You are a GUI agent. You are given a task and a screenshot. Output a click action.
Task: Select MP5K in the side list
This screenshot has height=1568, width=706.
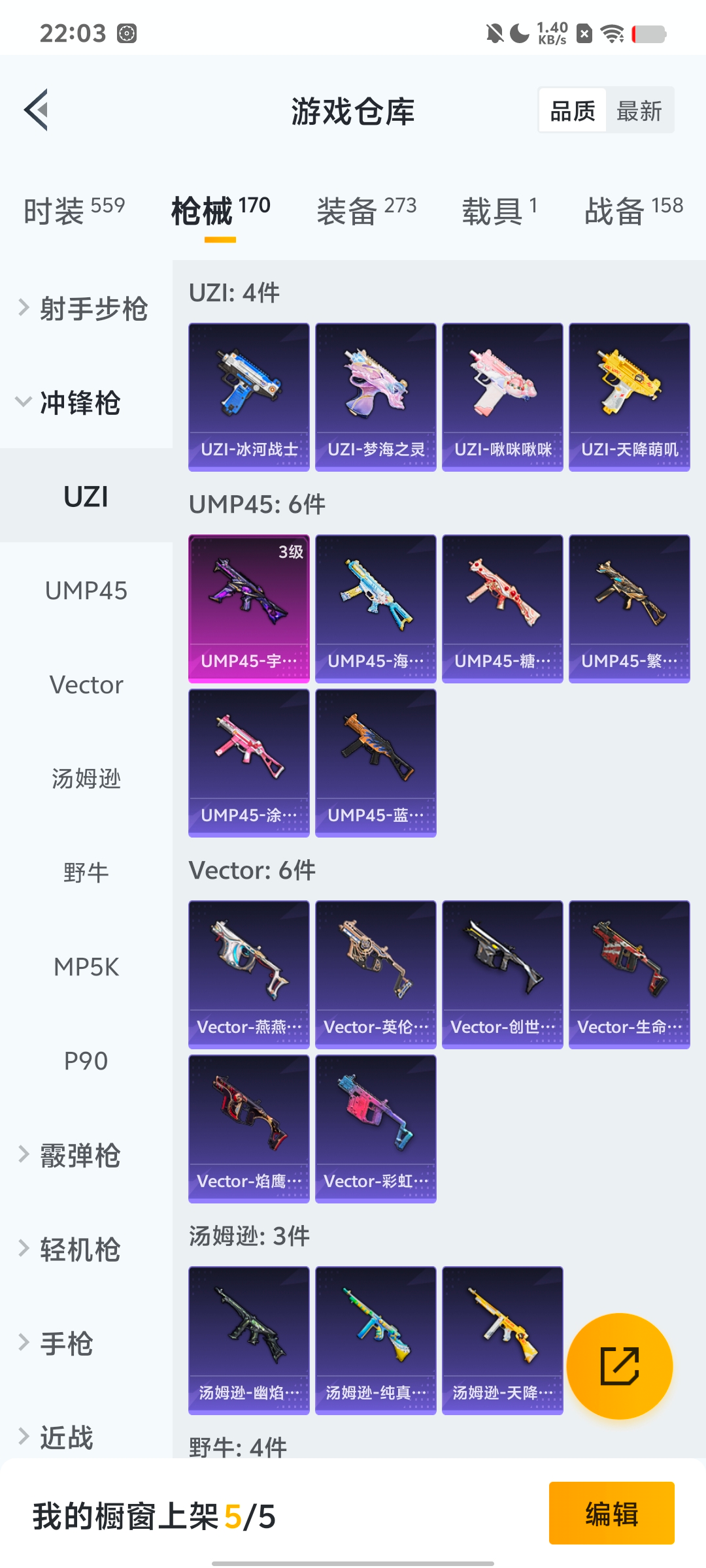[x=86, y=967]
